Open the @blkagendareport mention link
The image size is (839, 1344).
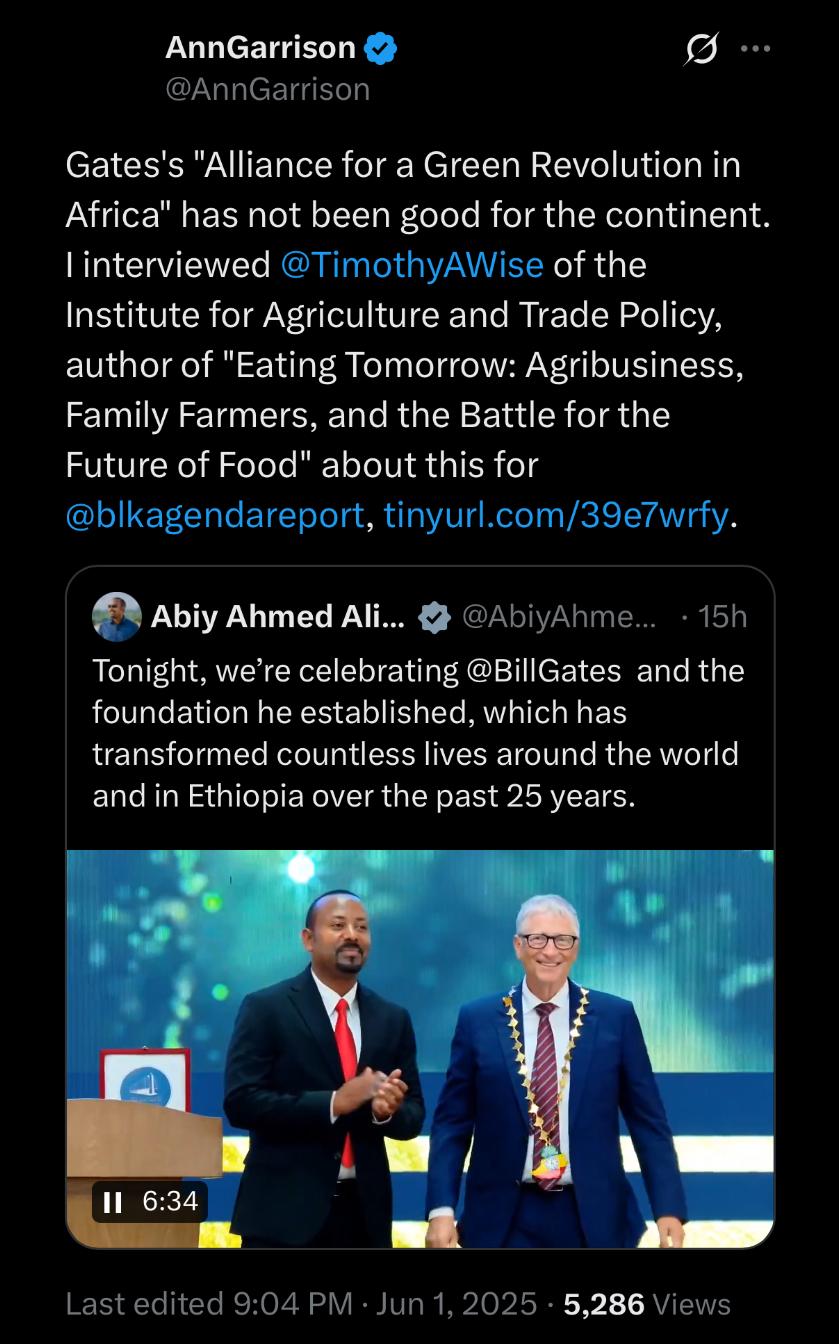coord(215,515)
